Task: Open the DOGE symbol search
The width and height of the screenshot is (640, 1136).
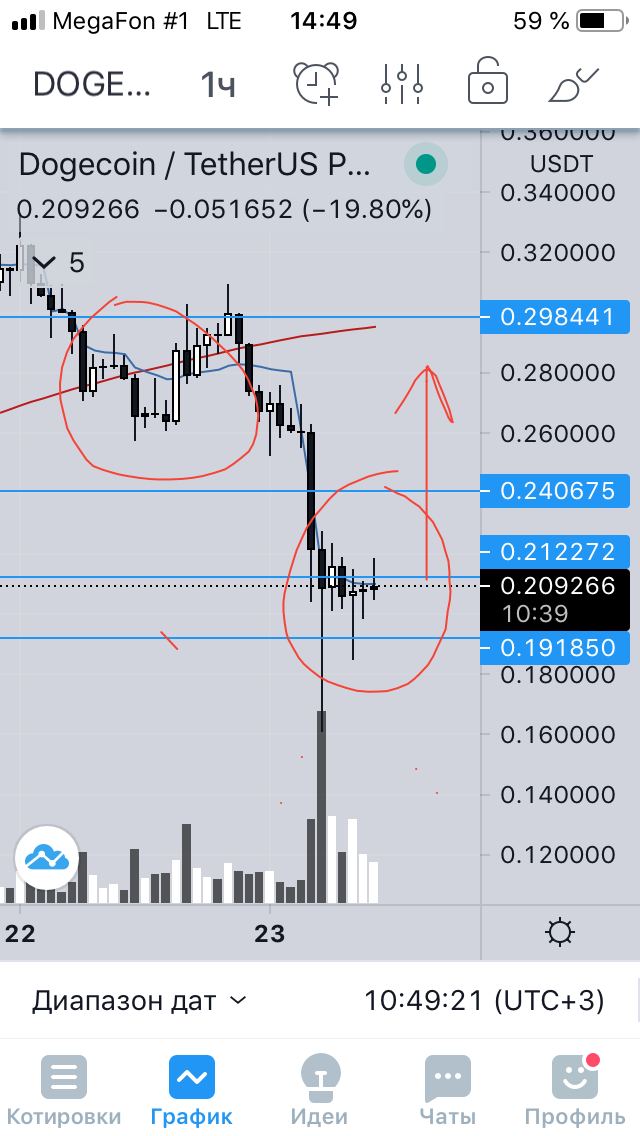Action: click(92, 84)
